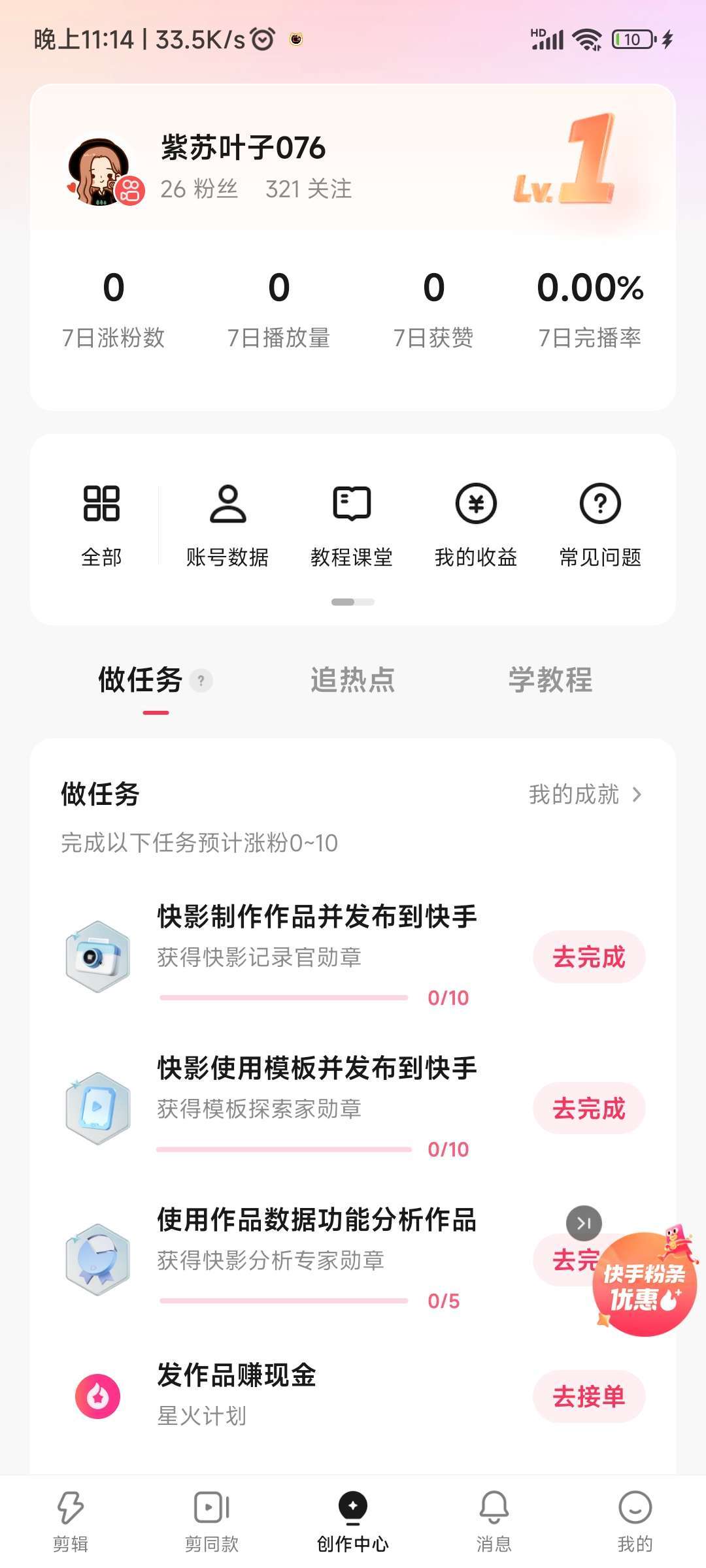The image size is (706, 1568).
Task: Open 我的成就 achievements link
Action: (x=584, y=794)
